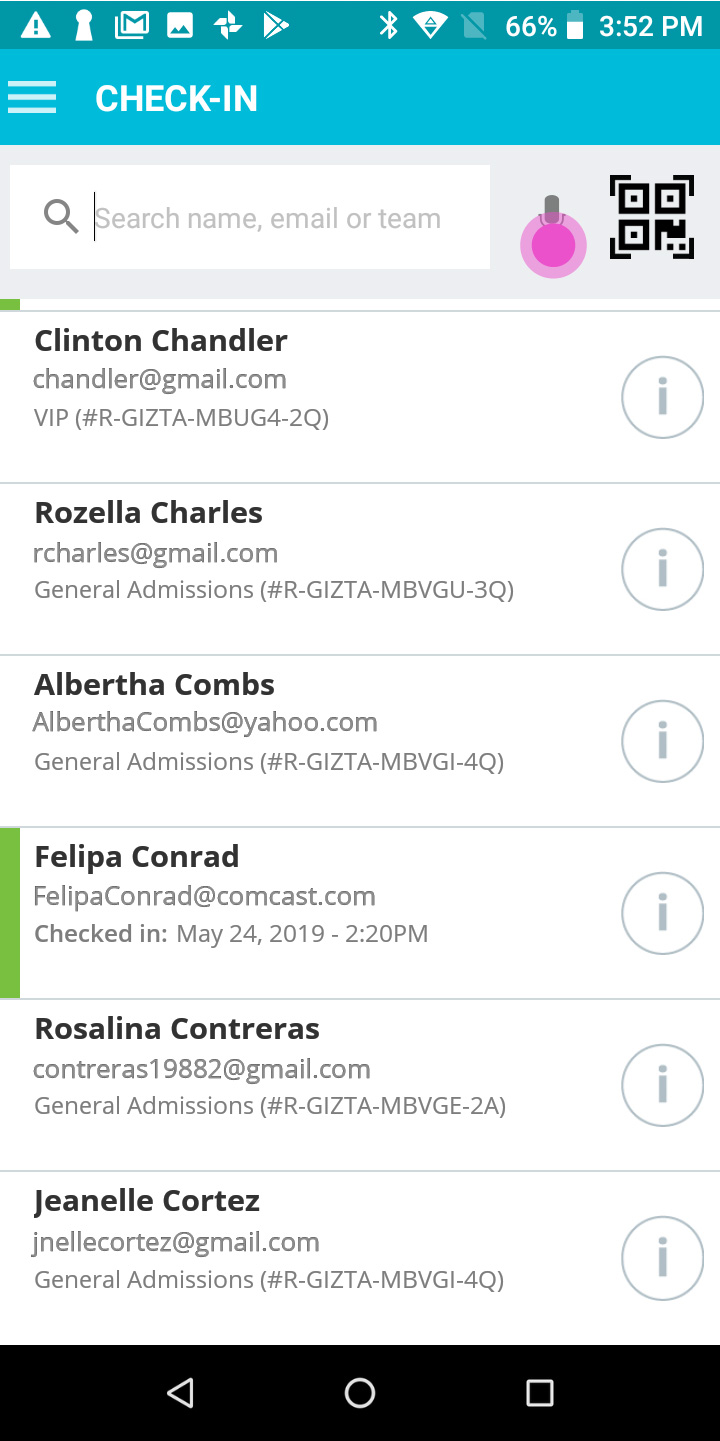720x1441 pixels.
Task: Open the QR code scanner
Action: [x=652, y=217]
